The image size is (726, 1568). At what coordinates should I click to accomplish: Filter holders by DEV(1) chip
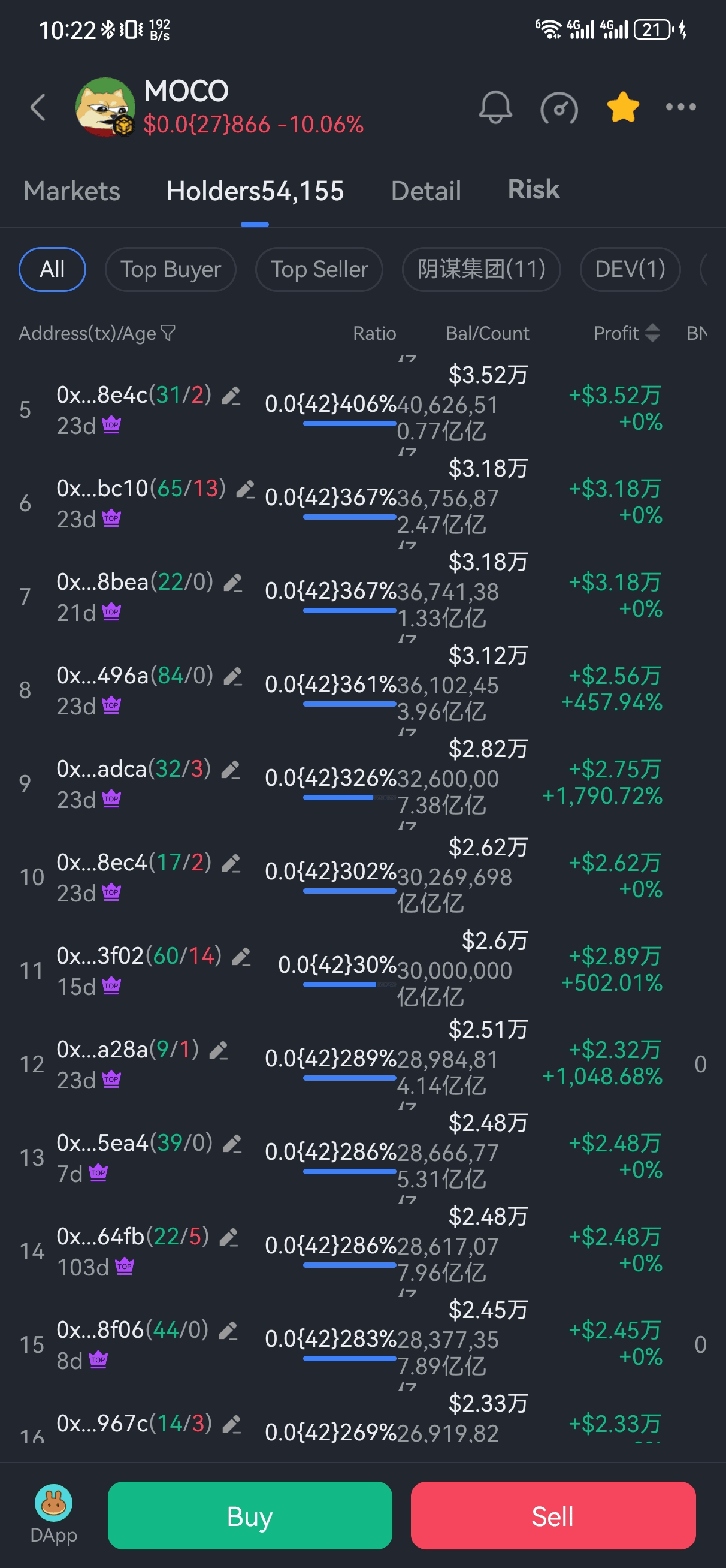(x=630, y=269)
